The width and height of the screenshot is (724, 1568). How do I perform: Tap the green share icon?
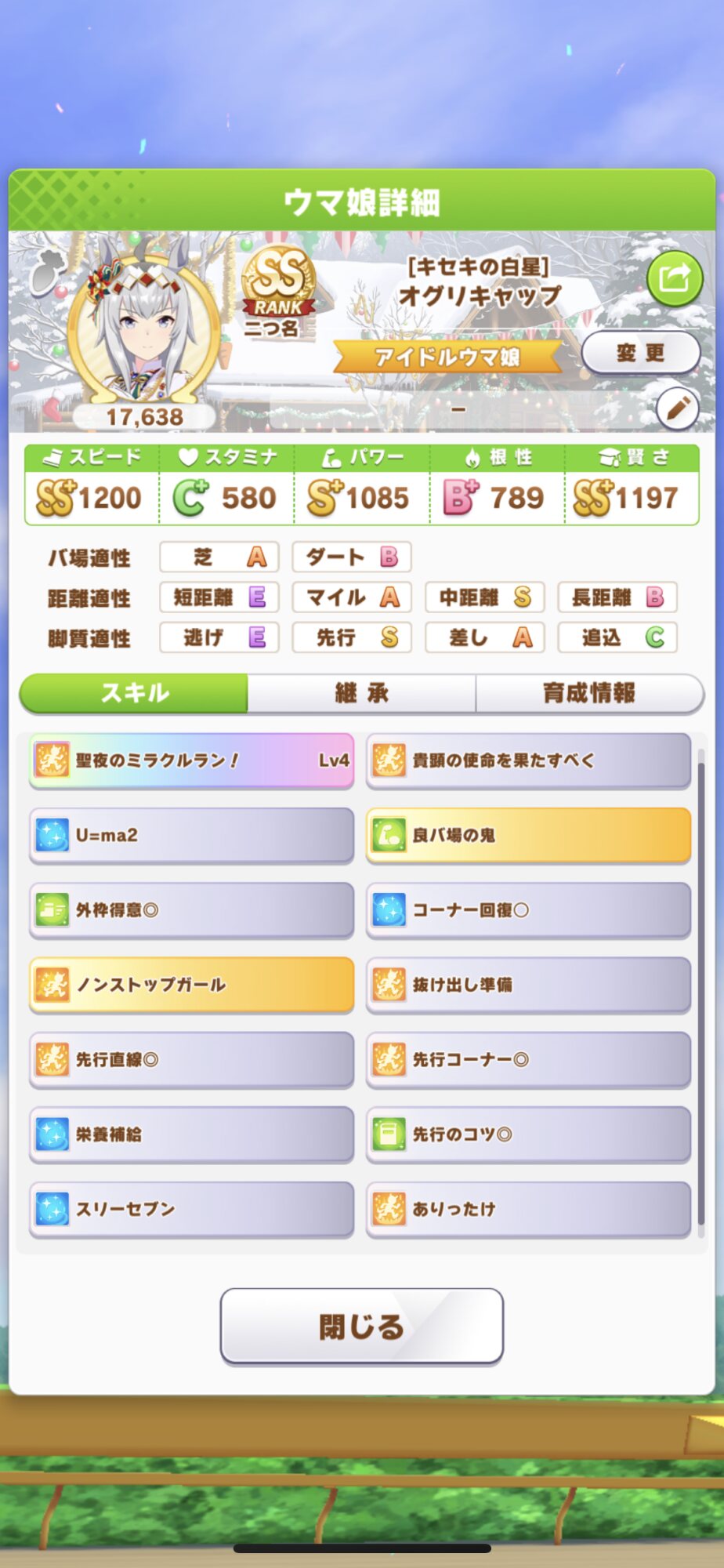click(674, 278)
